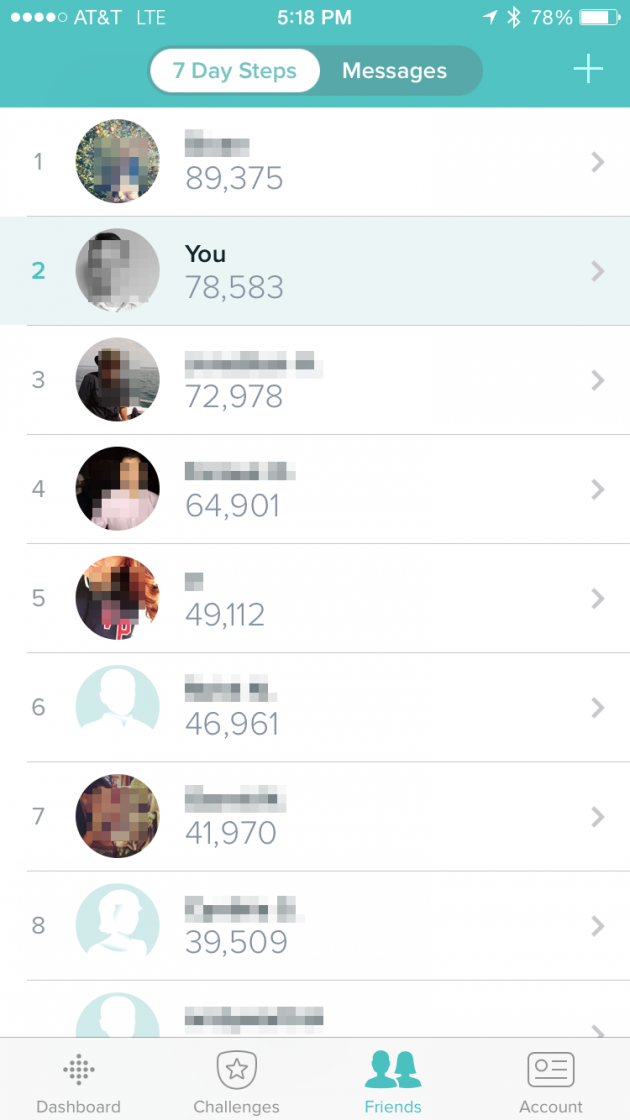
Task: Open your own row with 78,583 steps
Action: point(315,271)
